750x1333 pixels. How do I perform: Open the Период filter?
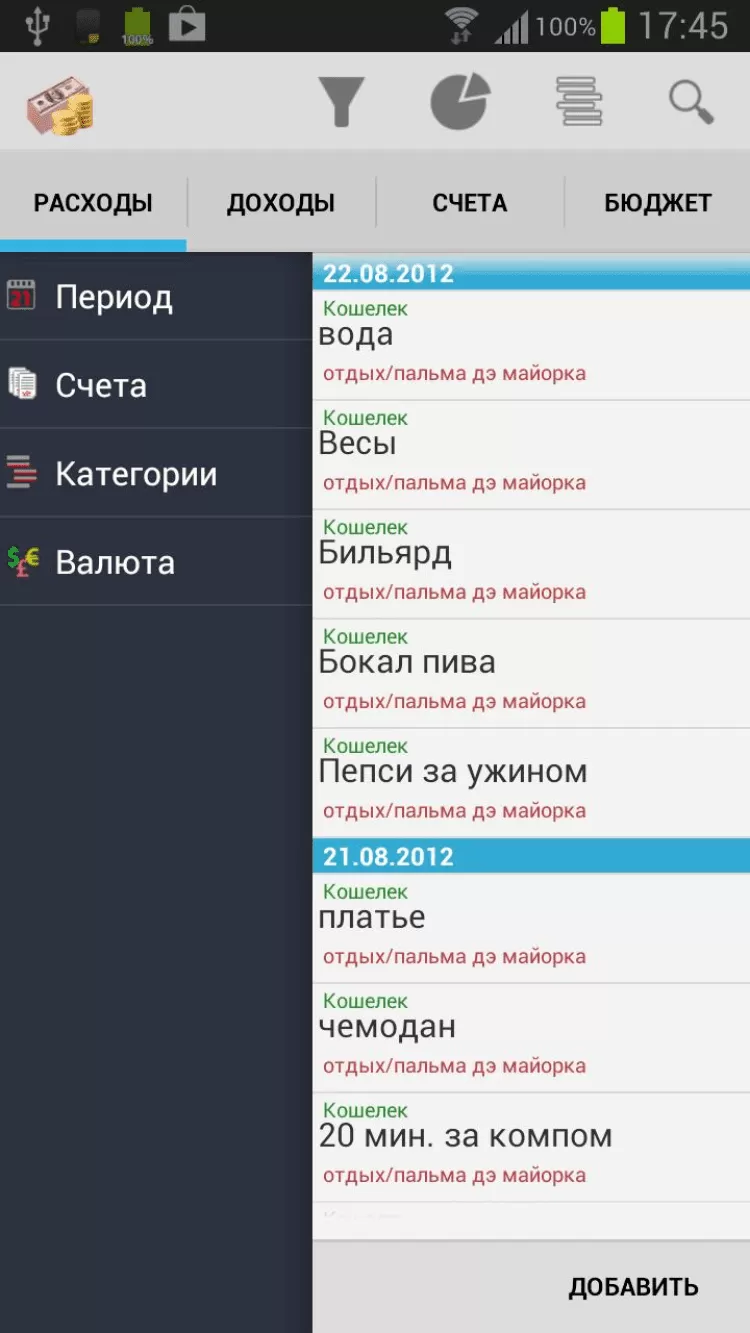[156, 297]
